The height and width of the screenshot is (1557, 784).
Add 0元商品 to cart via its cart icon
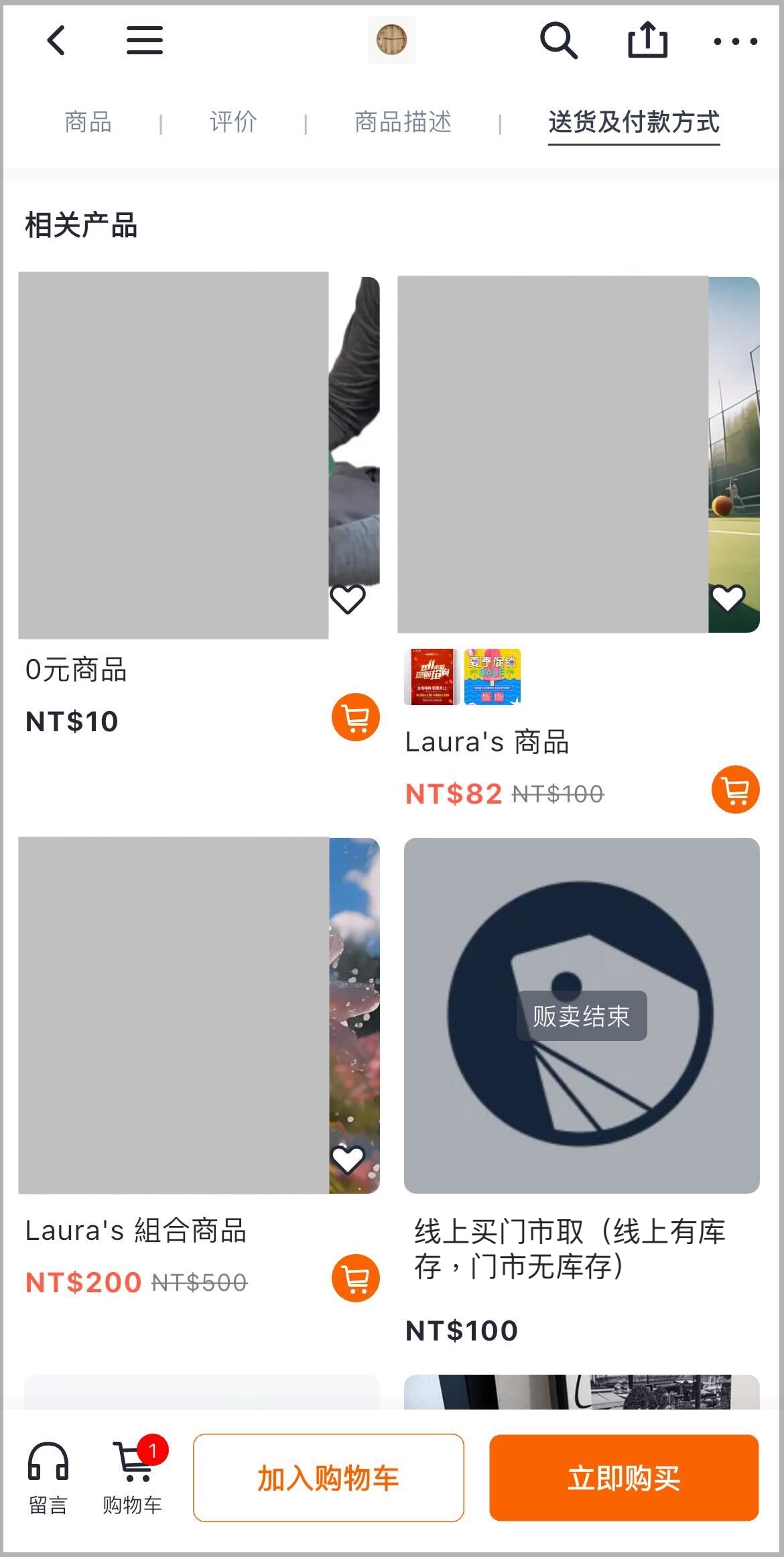[356, 717]
